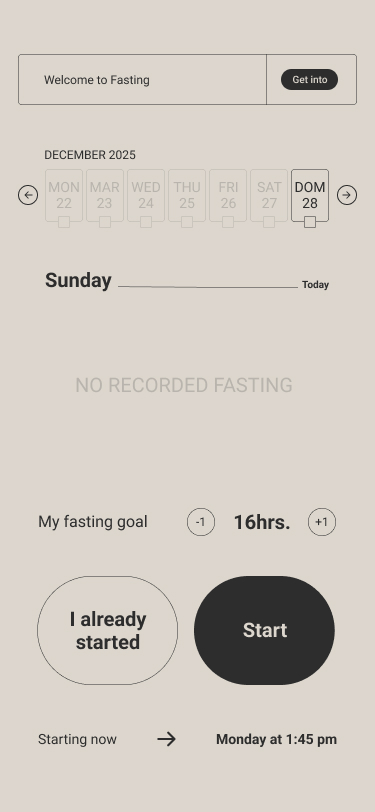375x812 pixels.
Task: Choose I already started
Action: click(108, 630)
